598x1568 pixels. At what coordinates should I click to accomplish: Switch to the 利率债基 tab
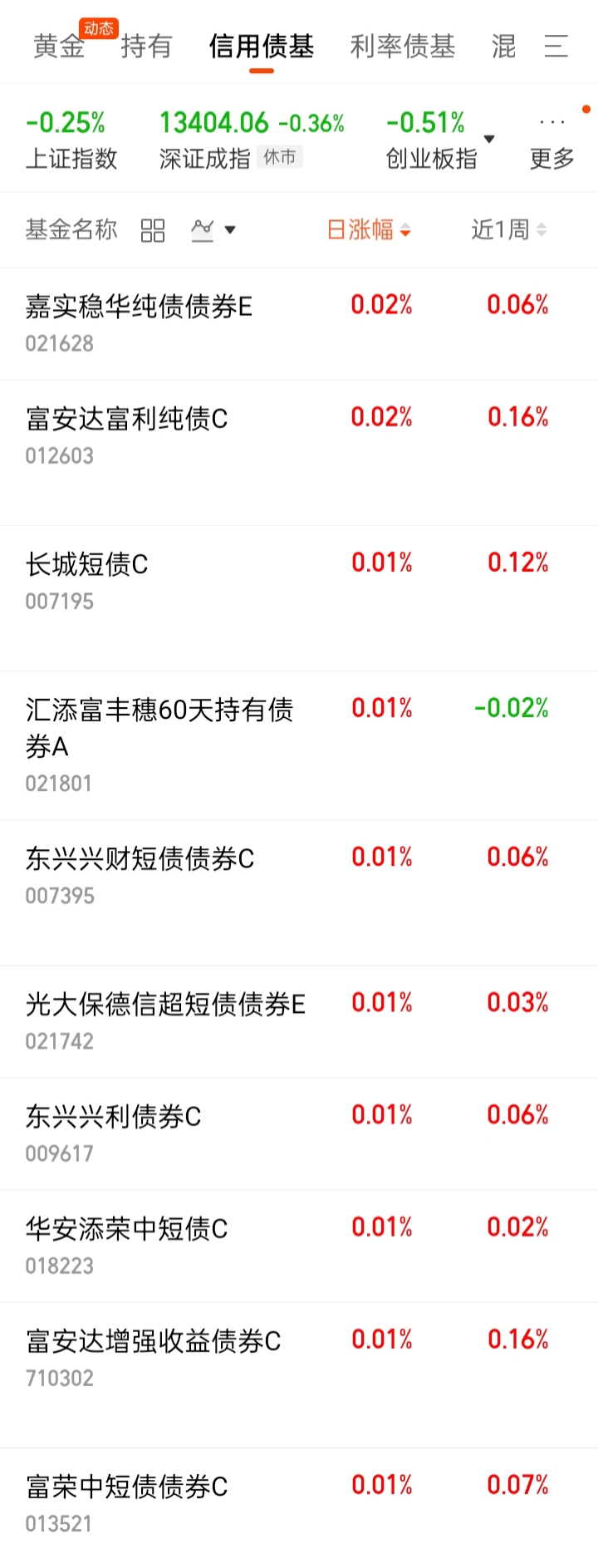click(x=403, y=47)
